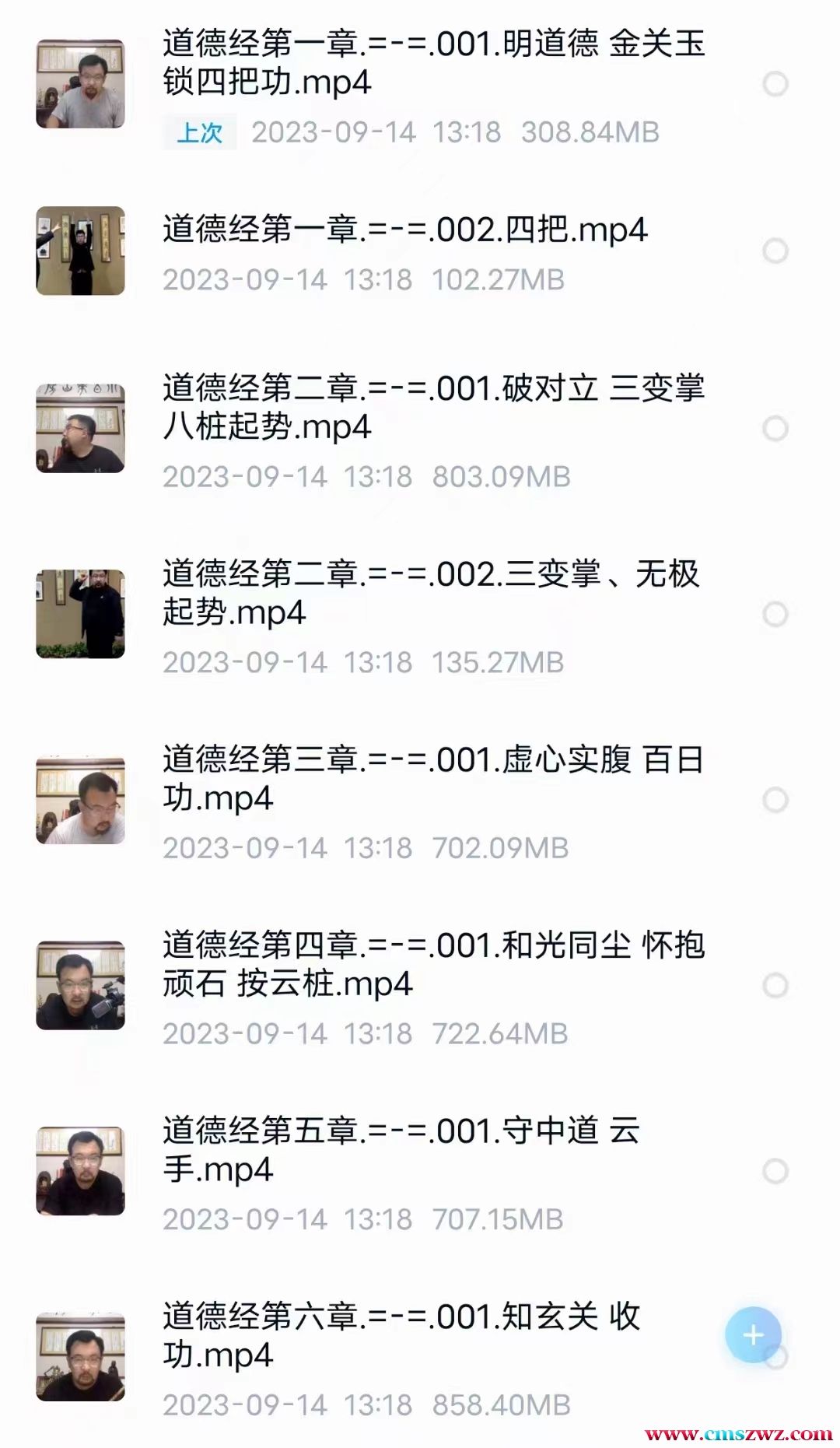The image size is (840, 1448).
Task: Select the 和光同尘 怀抱顽石 file checkbox
Action: click(x=775, y=986)
